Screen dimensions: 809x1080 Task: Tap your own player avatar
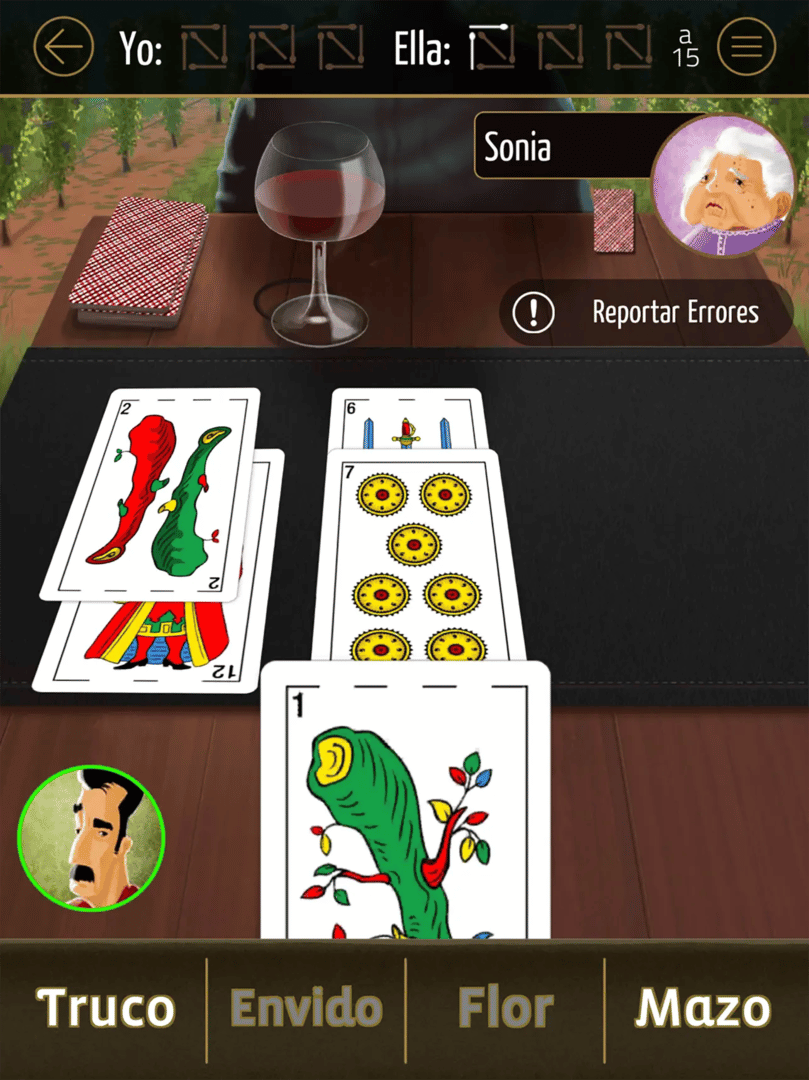[x=91, y=838]
